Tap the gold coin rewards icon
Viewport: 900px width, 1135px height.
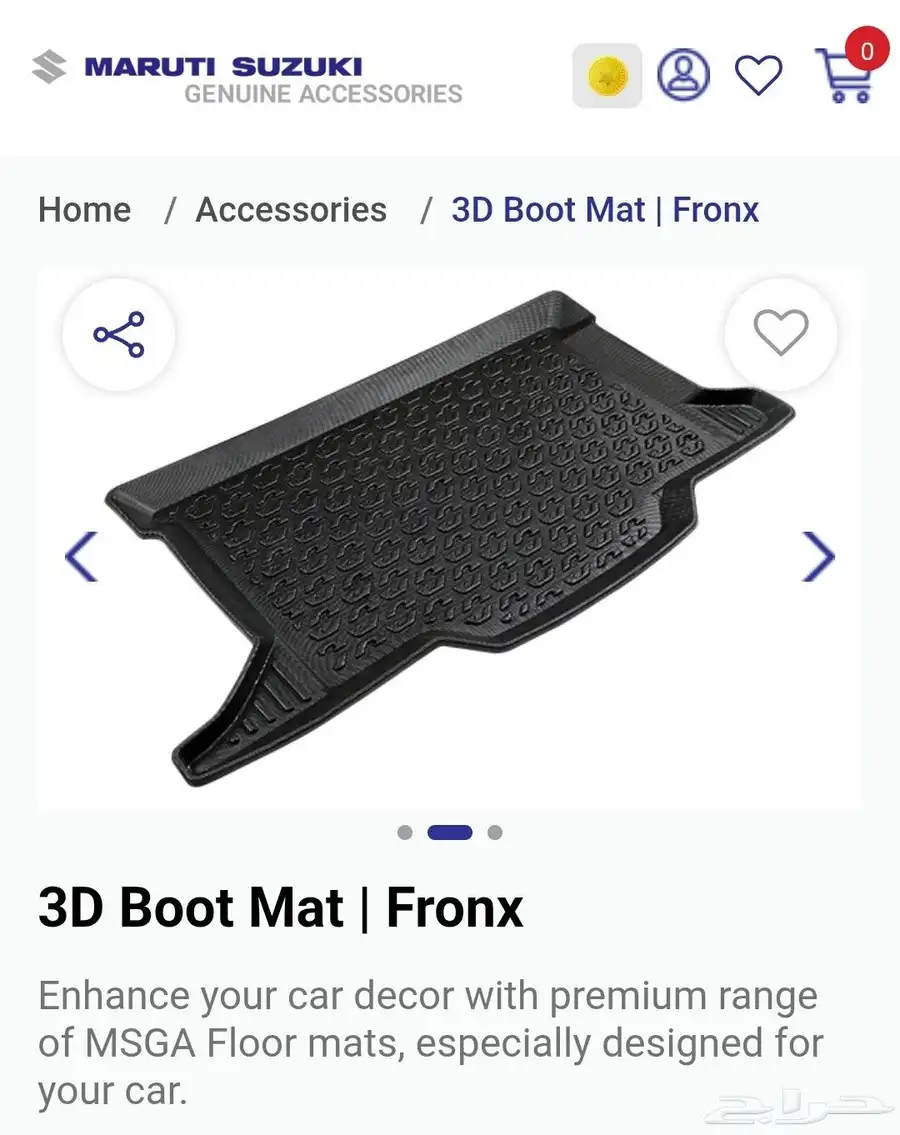(x=607, y=76)
